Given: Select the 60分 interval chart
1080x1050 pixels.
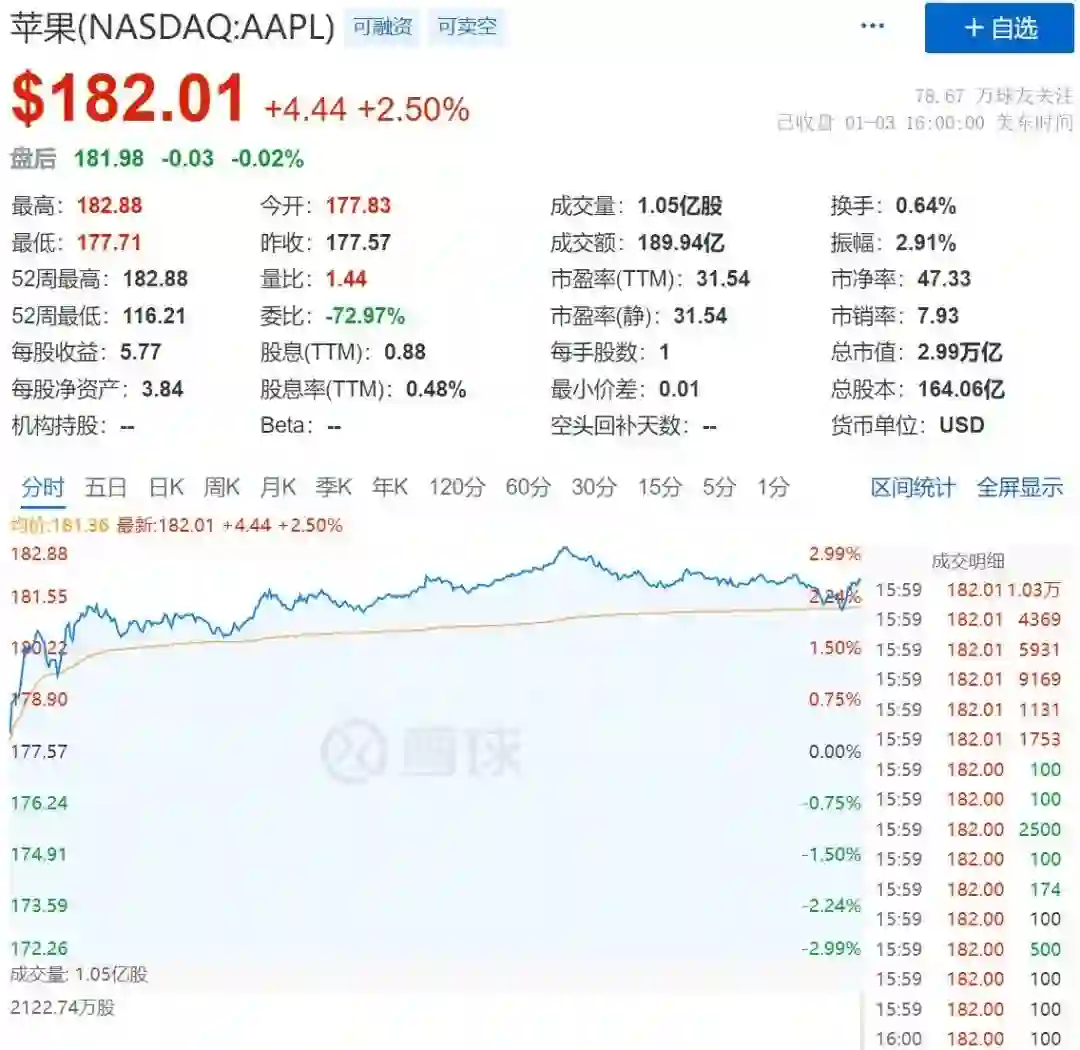Looking at the screenshot, I should pyautogui.click(x=528, y=487).
